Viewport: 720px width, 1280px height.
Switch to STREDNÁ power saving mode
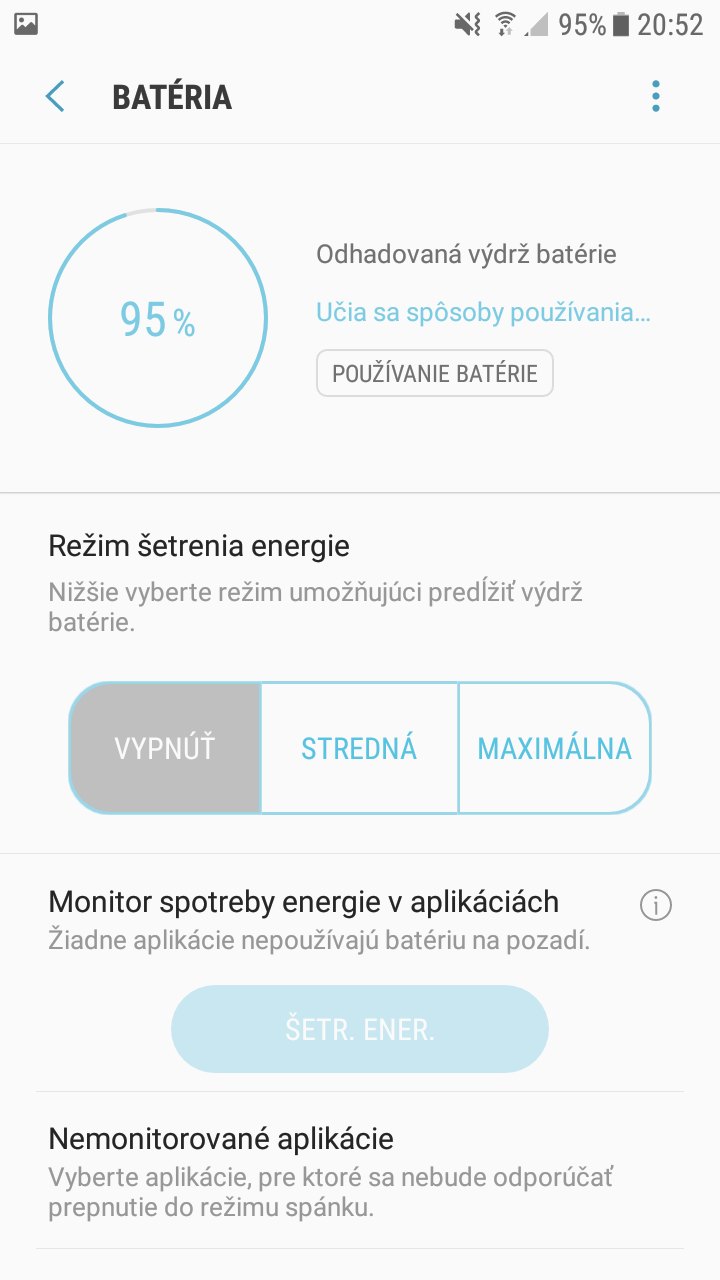pyautogui.click(x=359, y=748)
